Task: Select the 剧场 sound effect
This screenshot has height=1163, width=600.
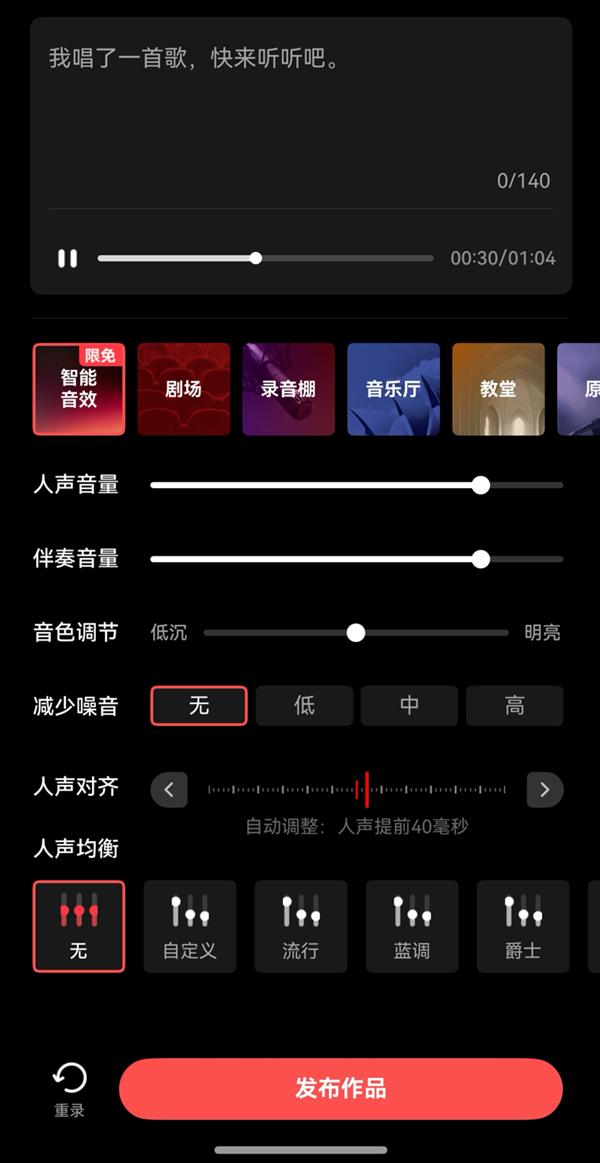Action: tap(184, 389)
